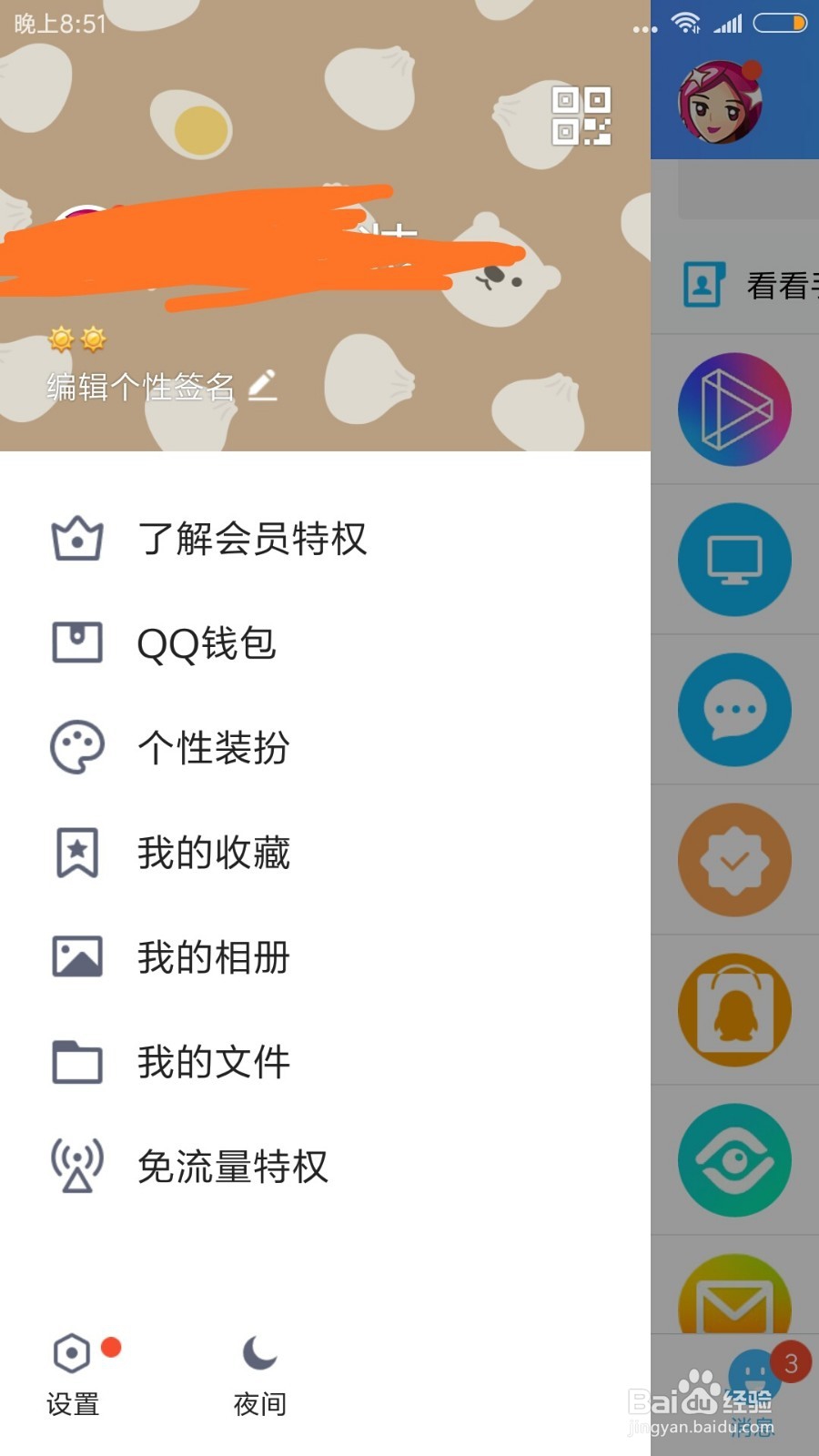Select the 免流量特权 antenna icon
Viewport: 819px width, 1456px height.
click(77, 1166)
